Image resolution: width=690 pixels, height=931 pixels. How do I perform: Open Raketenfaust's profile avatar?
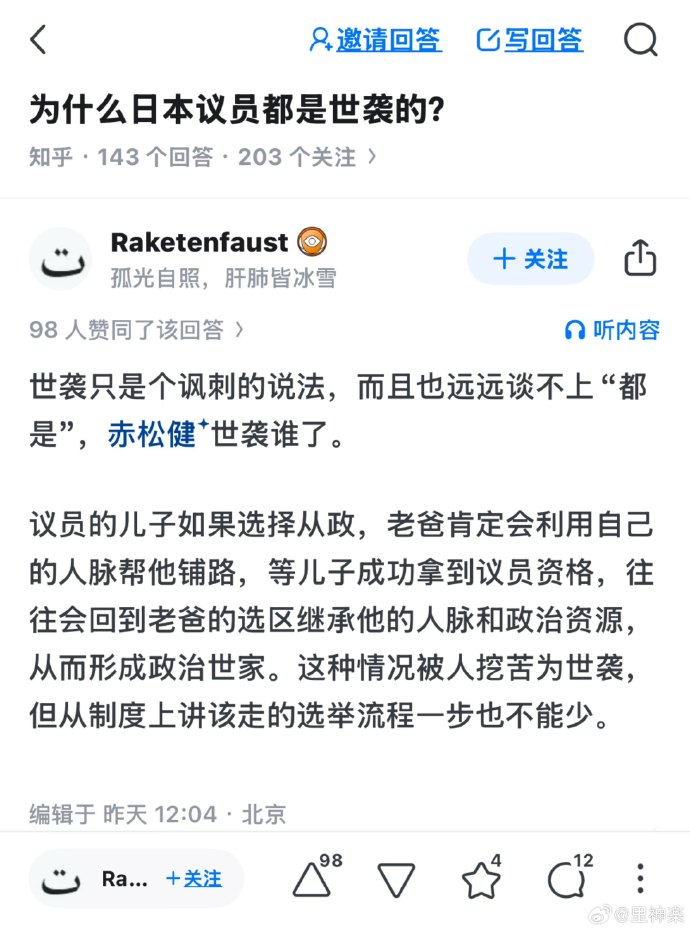click(61, 259)
